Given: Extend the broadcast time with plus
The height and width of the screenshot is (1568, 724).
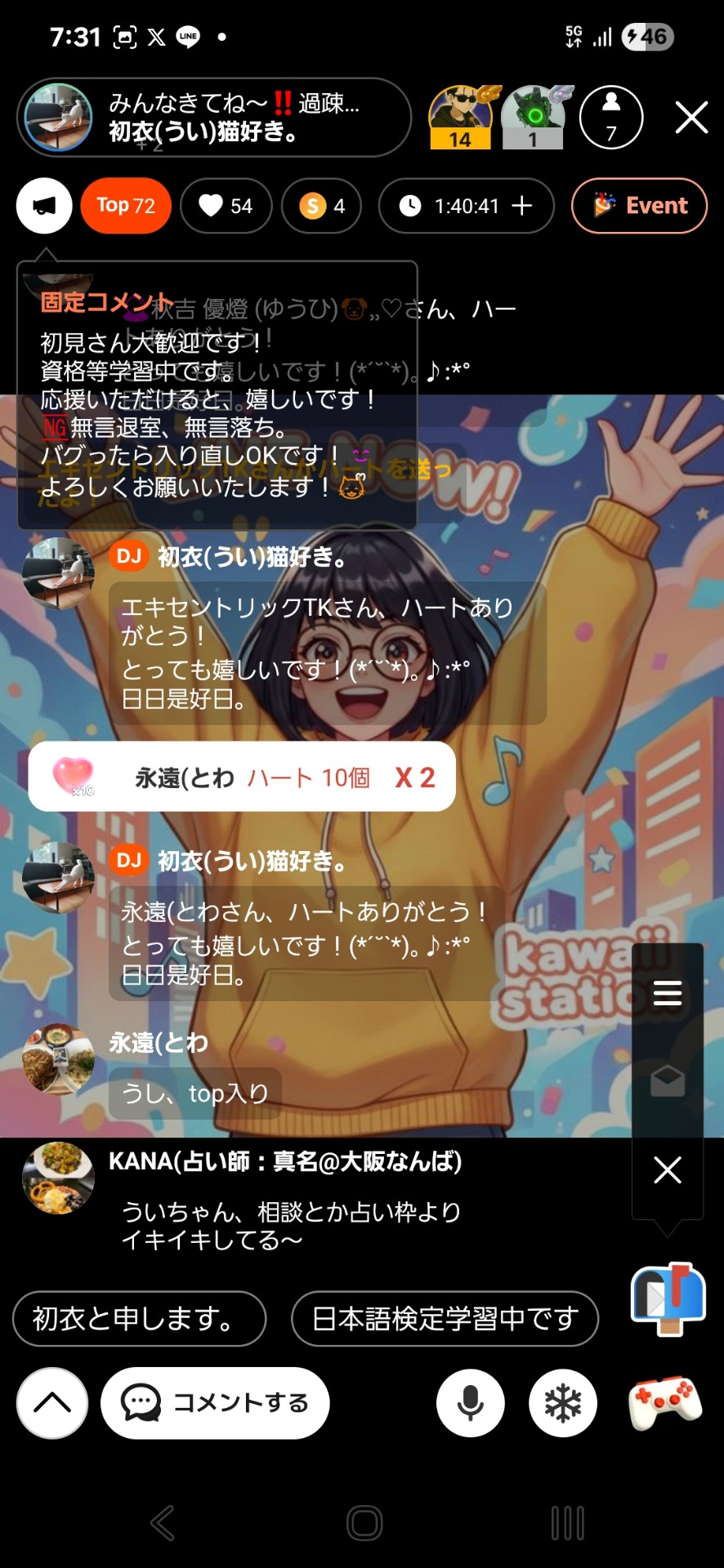Looking at the screenshot, I should pyautogui.click(x=521, y=206).
